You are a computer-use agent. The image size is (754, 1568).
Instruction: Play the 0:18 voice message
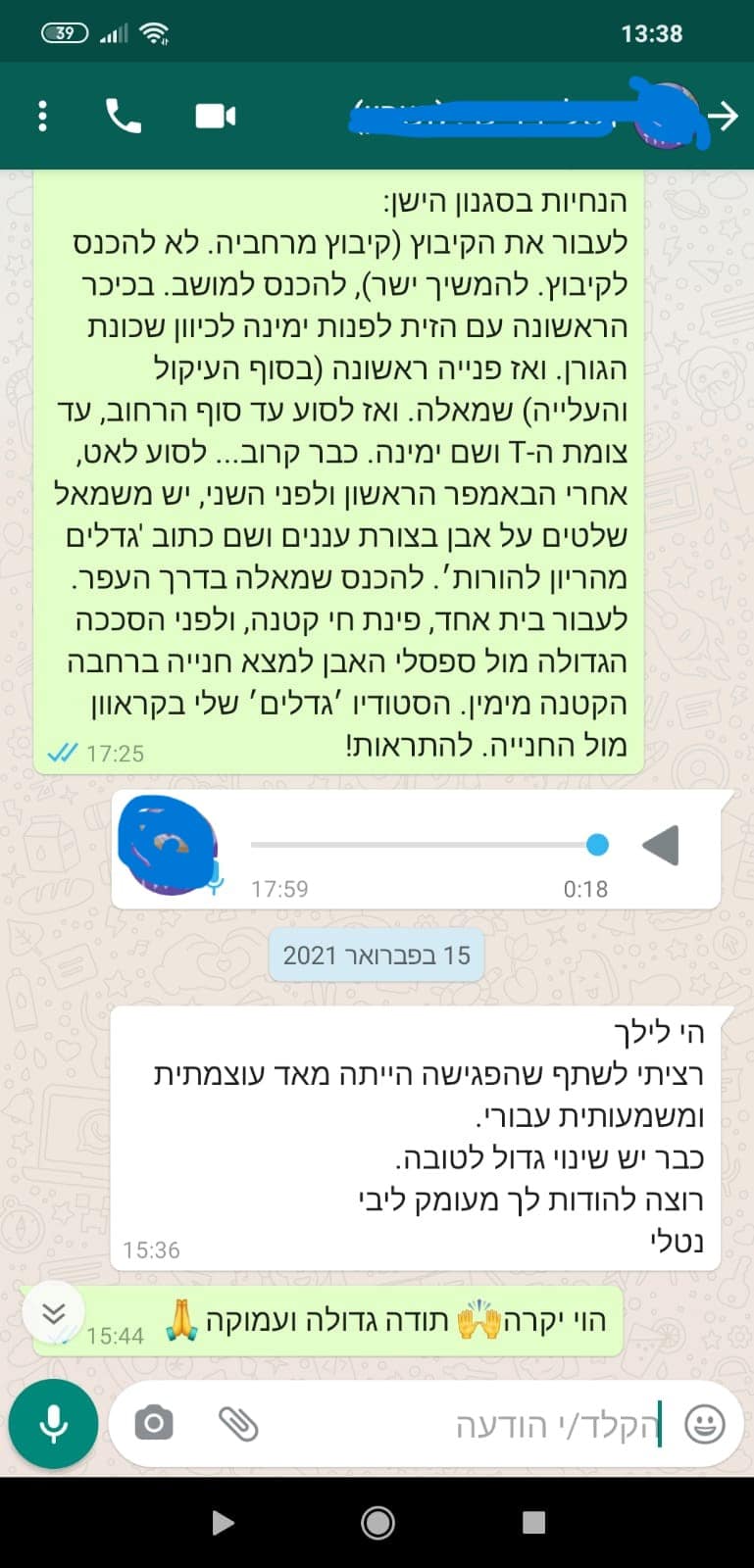(x=661, y=845)
